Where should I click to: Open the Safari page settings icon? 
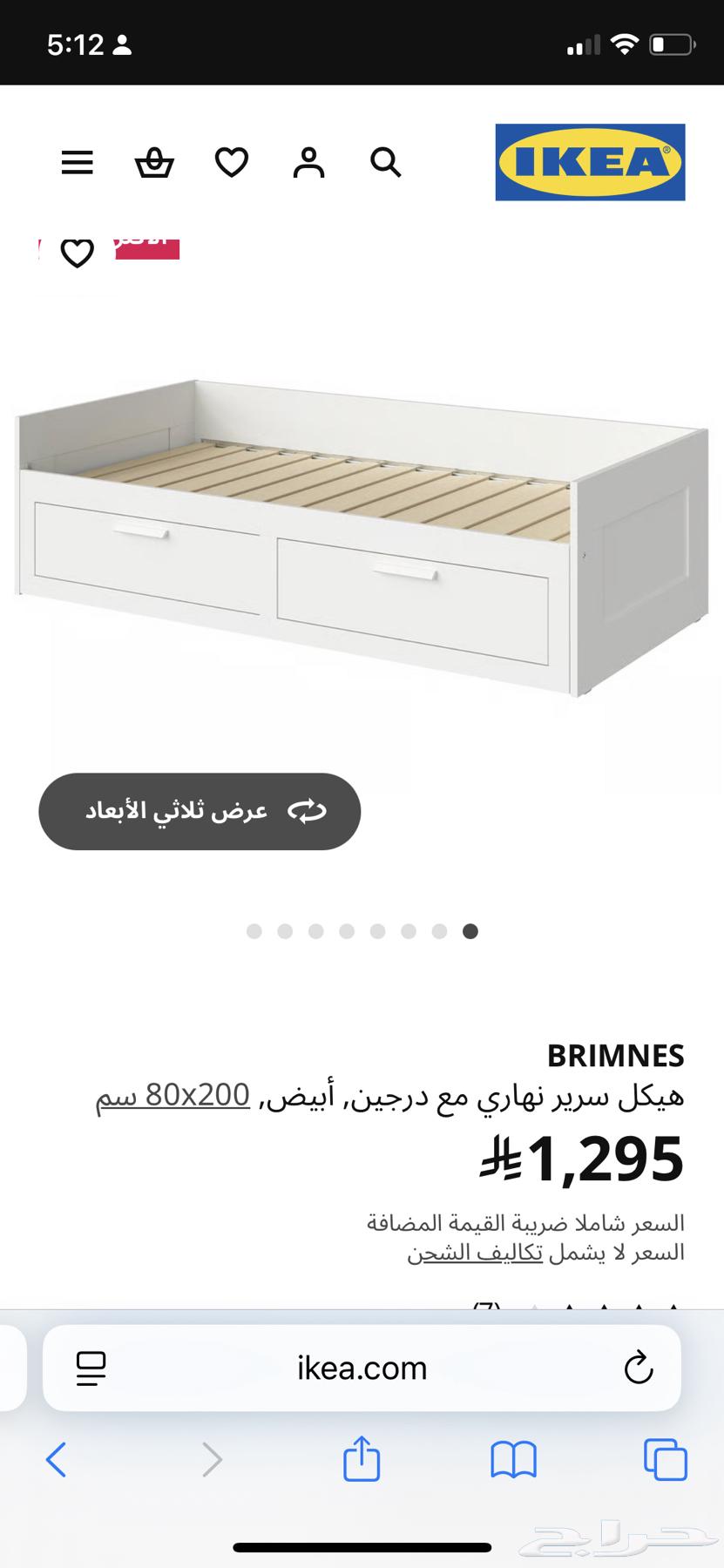[x=91, y=1368]
